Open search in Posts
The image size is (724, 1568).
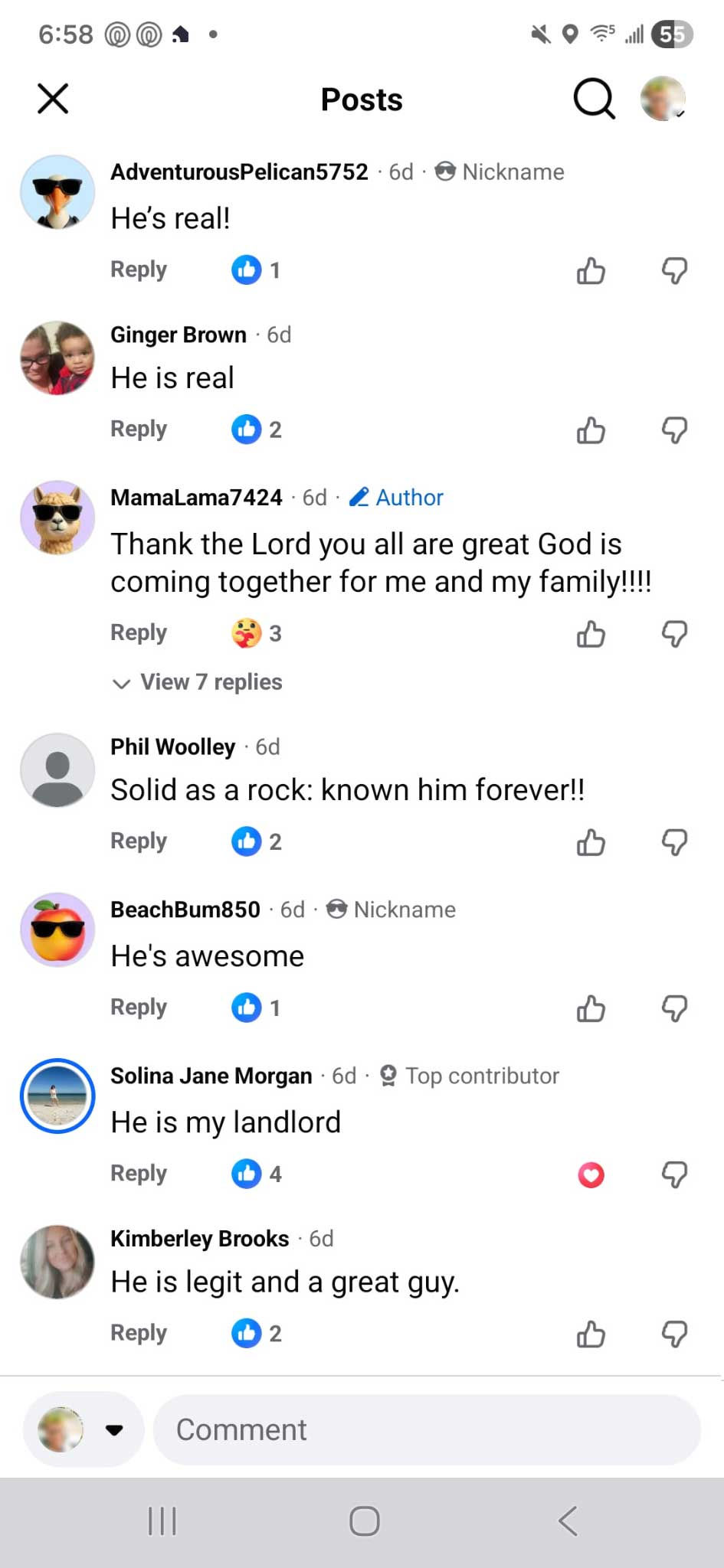pyautogui.click(x=594, y=99)
